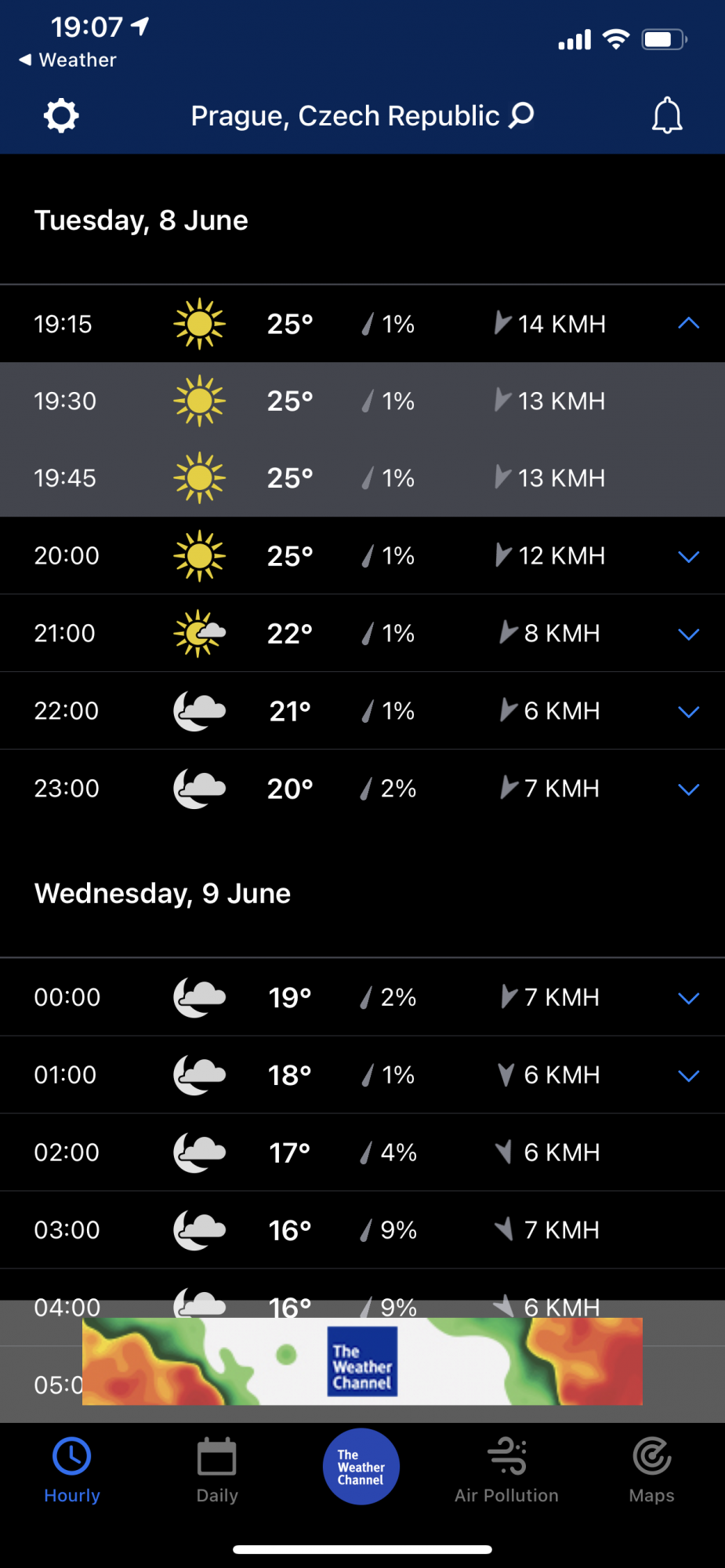Open The Weather Channel radar banner

tap(362, 1361)
